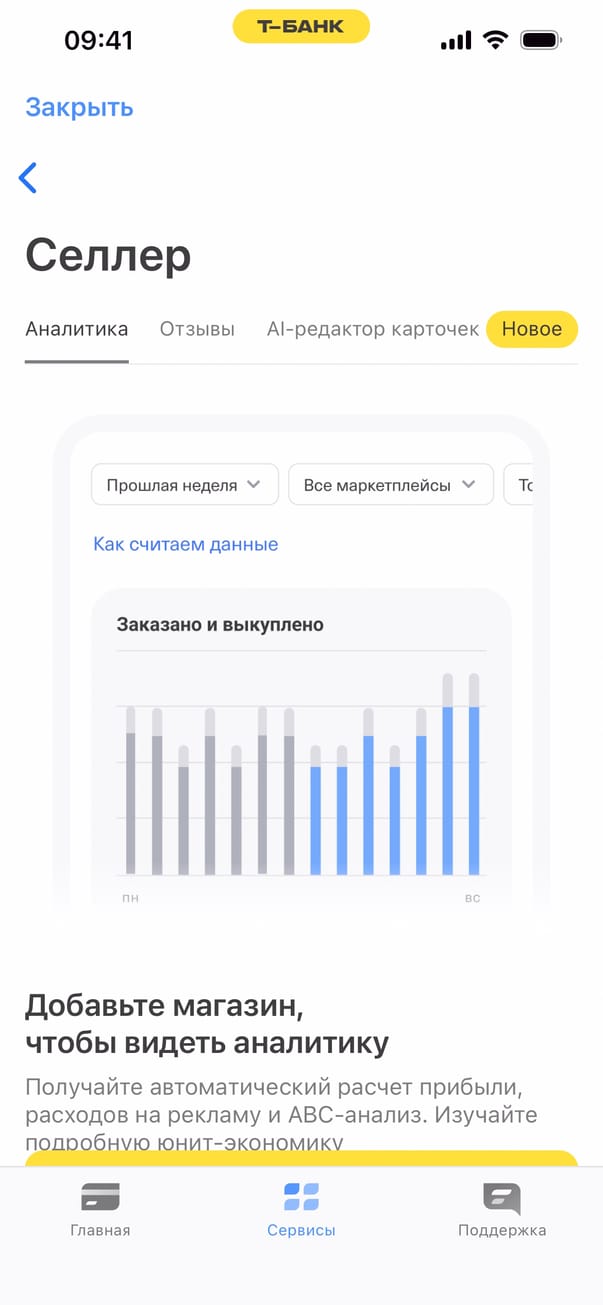The image size is (603, 1305).
Task: Select the Аналитика tab
Action: point(77,329)
